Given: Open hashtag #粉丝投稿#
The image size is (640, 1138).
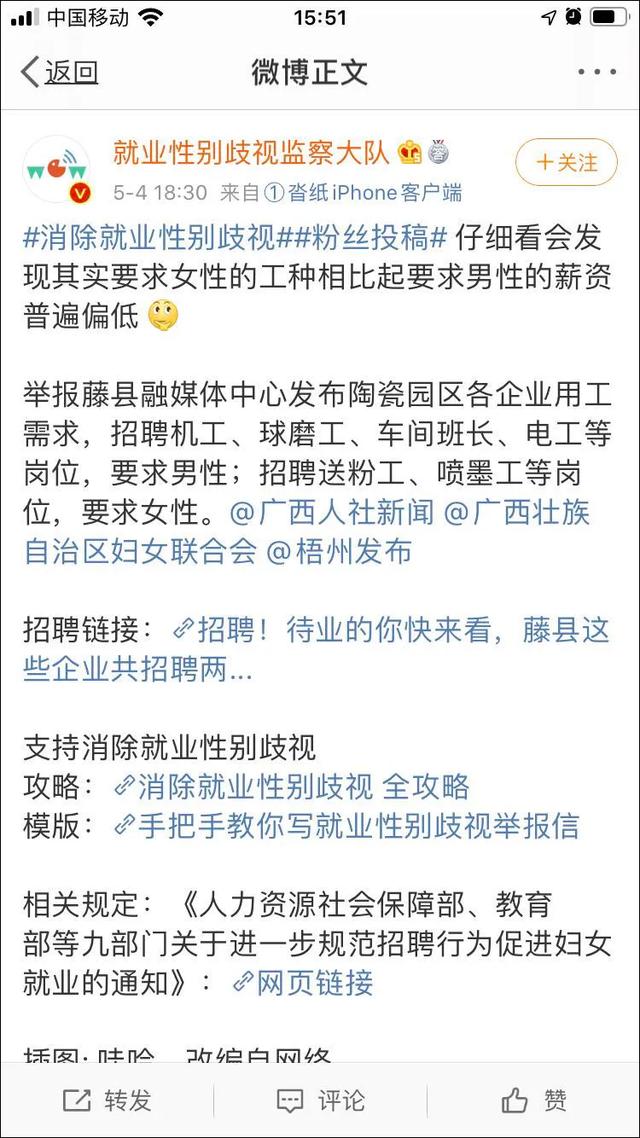Looking at the screenshot, I should pos(366,240).
